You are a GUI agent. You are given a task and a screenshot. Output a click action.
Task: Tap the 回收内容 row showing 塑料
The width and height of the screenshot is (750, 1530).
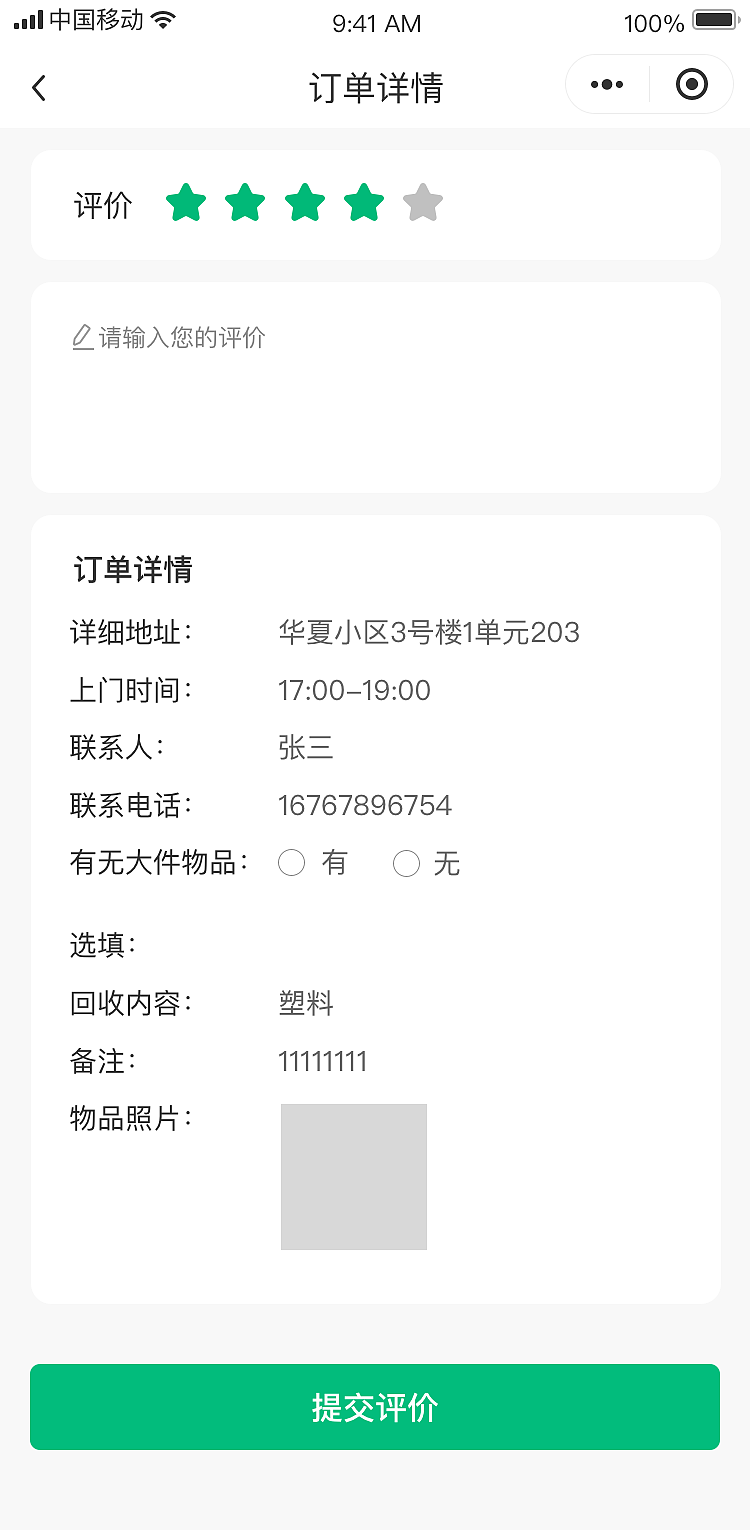tap(200, 1003)
